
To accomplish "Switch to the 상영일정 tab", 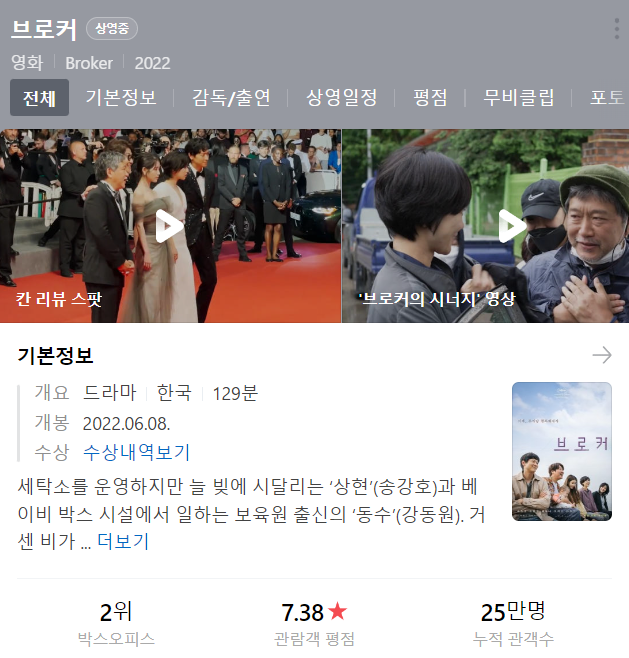I will 341,98.
